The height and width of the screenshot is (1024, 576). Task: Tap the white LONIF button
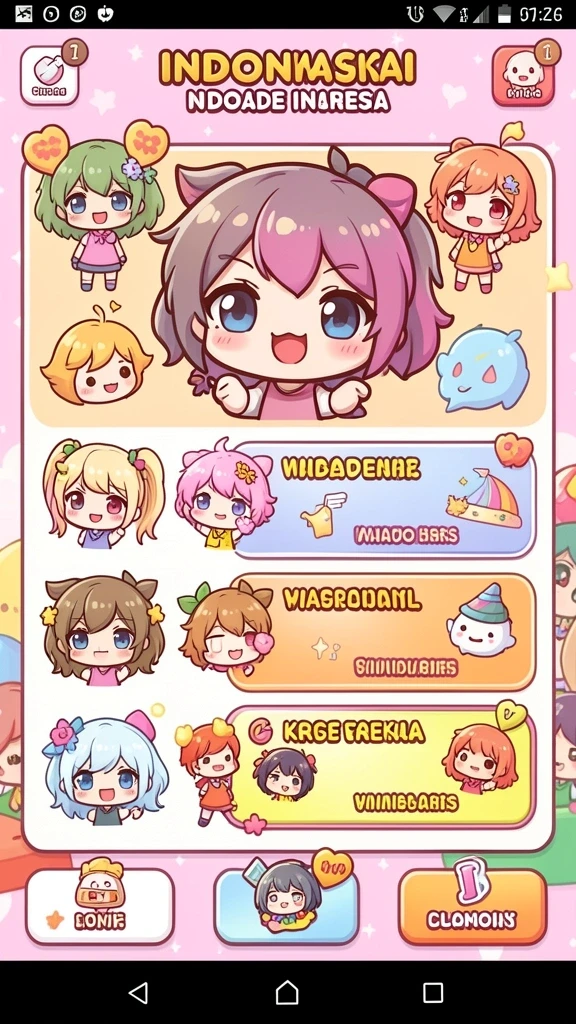100,906
